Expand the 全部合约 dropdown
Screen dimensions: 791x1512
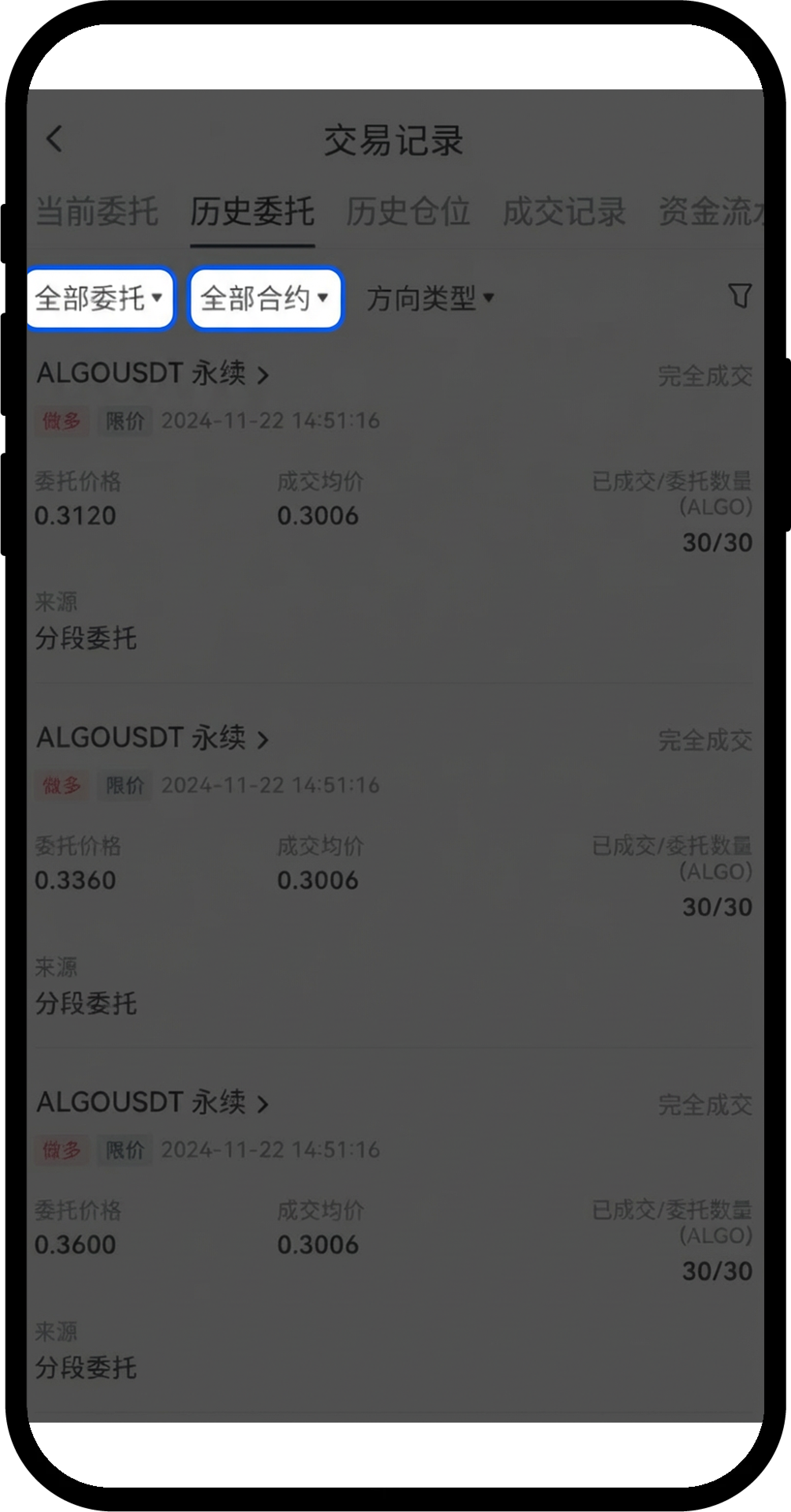pos(265,298)
